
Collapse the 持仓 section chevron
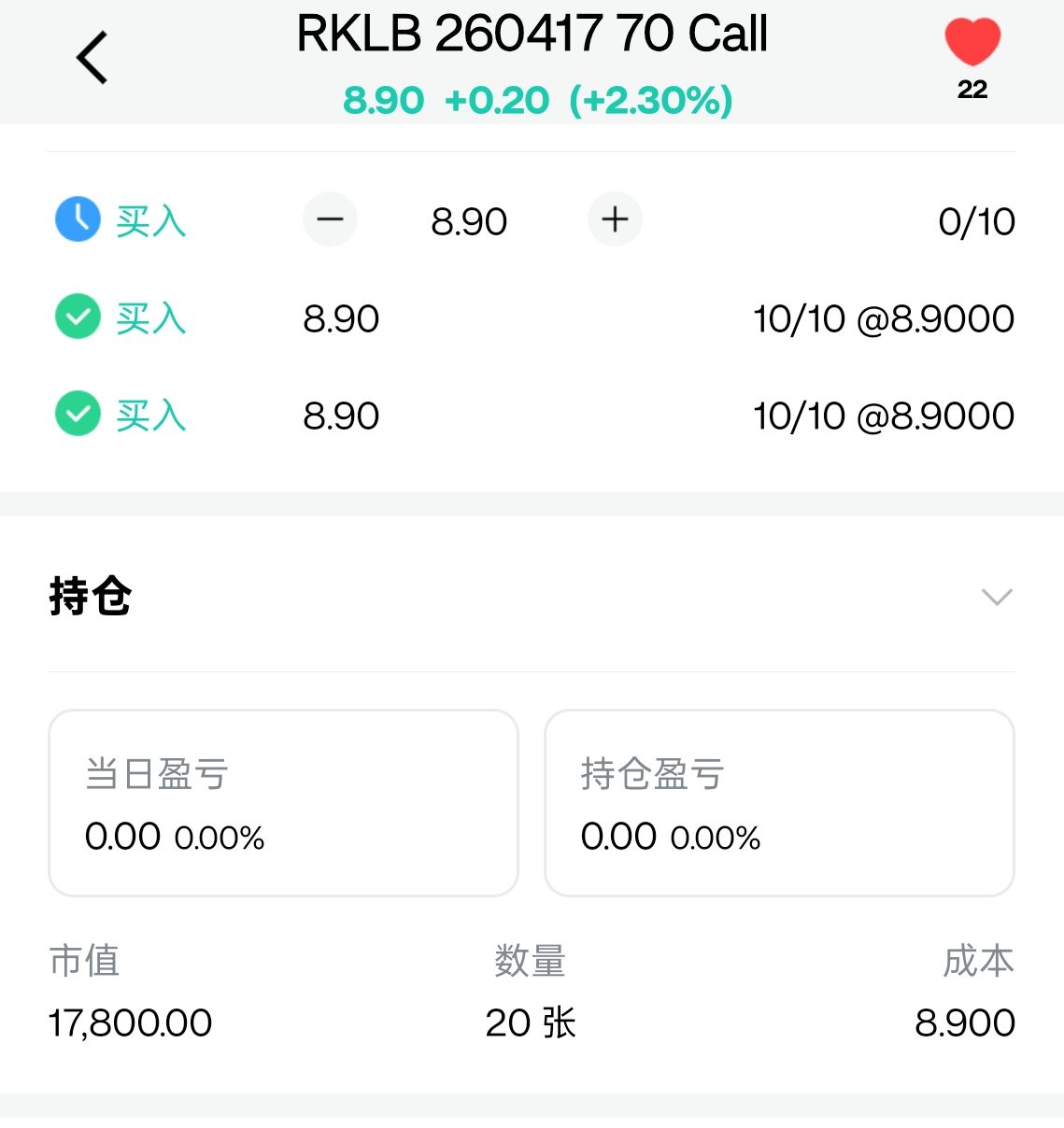pyautogui.click(x=997, y=597)
